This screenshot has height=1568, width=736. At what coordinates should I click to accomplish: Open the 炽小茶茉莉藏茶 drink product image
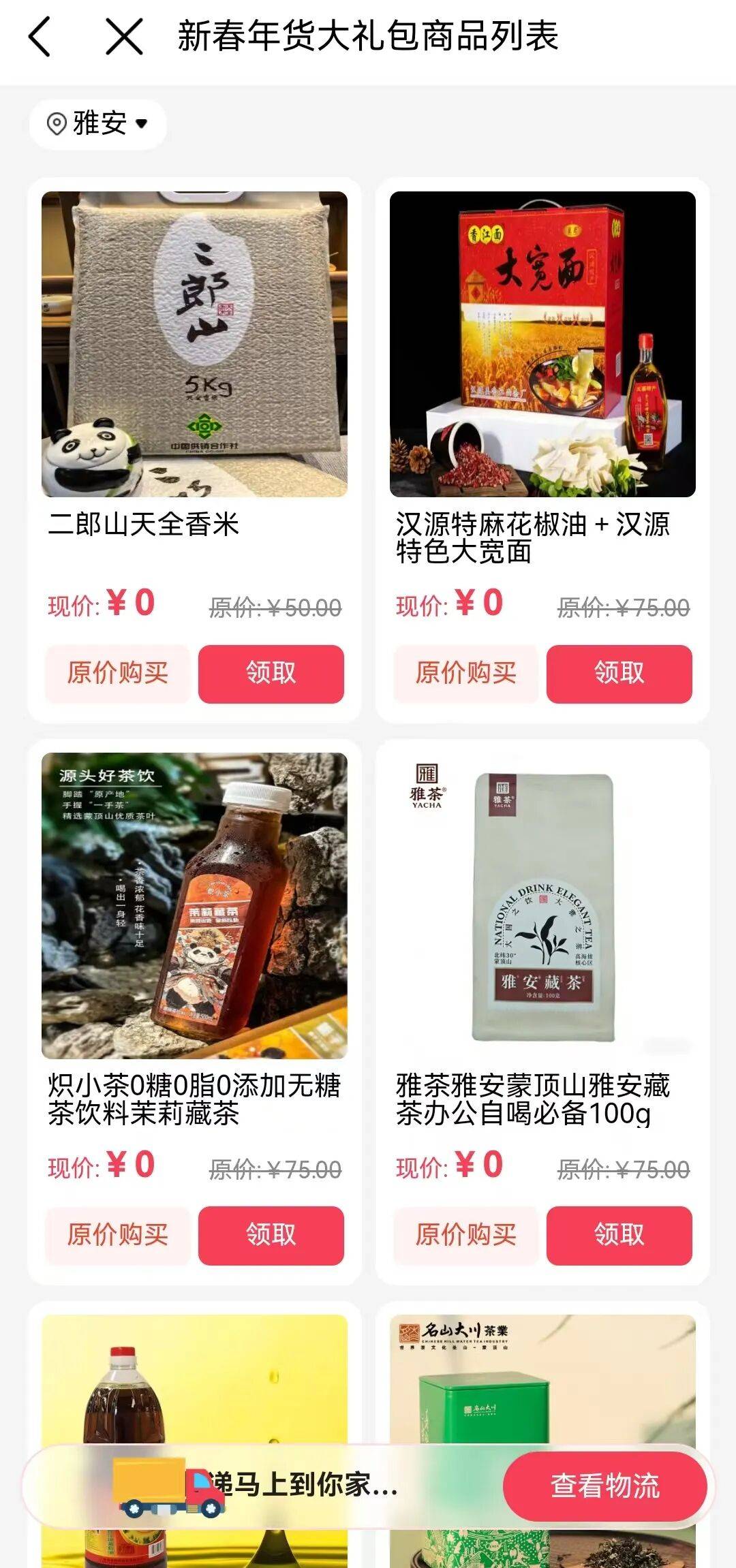pos(194,905)
